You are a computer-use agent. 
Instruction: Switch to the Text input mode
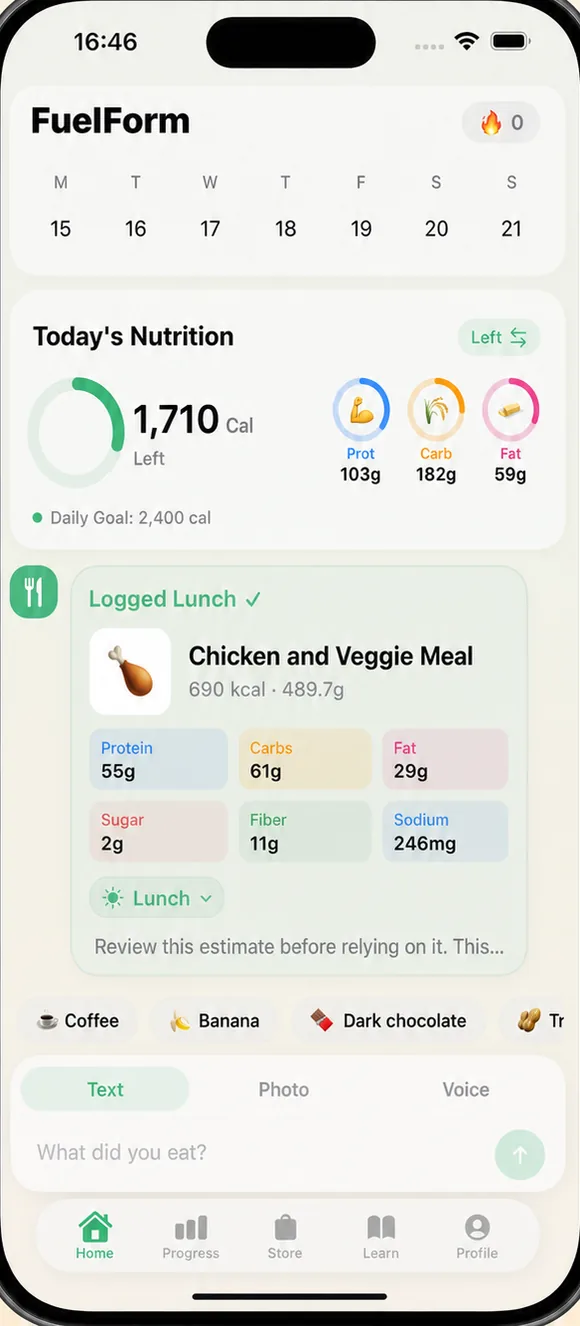105,1089
